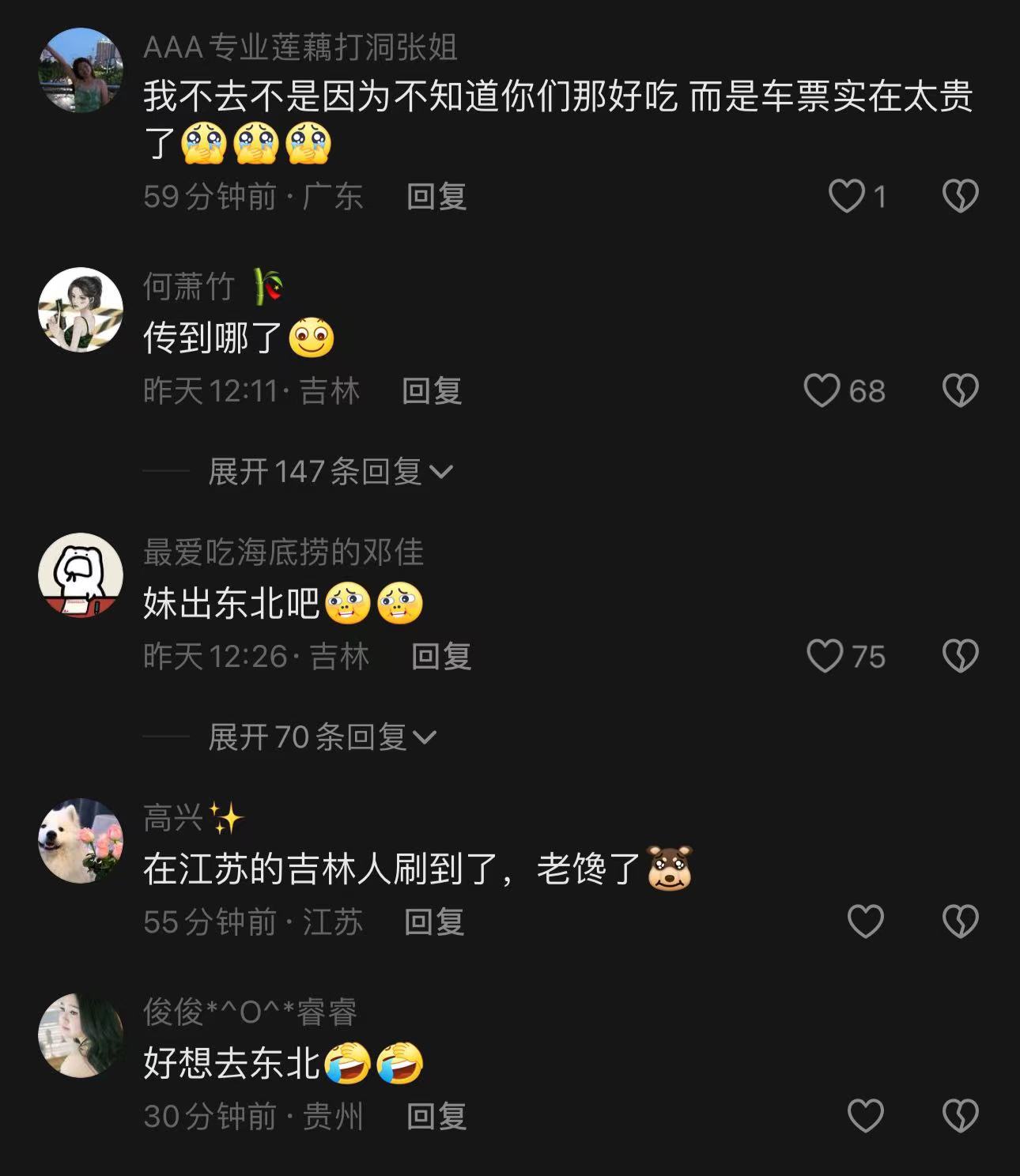This screenshot has height=1176, width=1020.
Task: Open 何萧竹's profile avatar
Action: point(81,310)
